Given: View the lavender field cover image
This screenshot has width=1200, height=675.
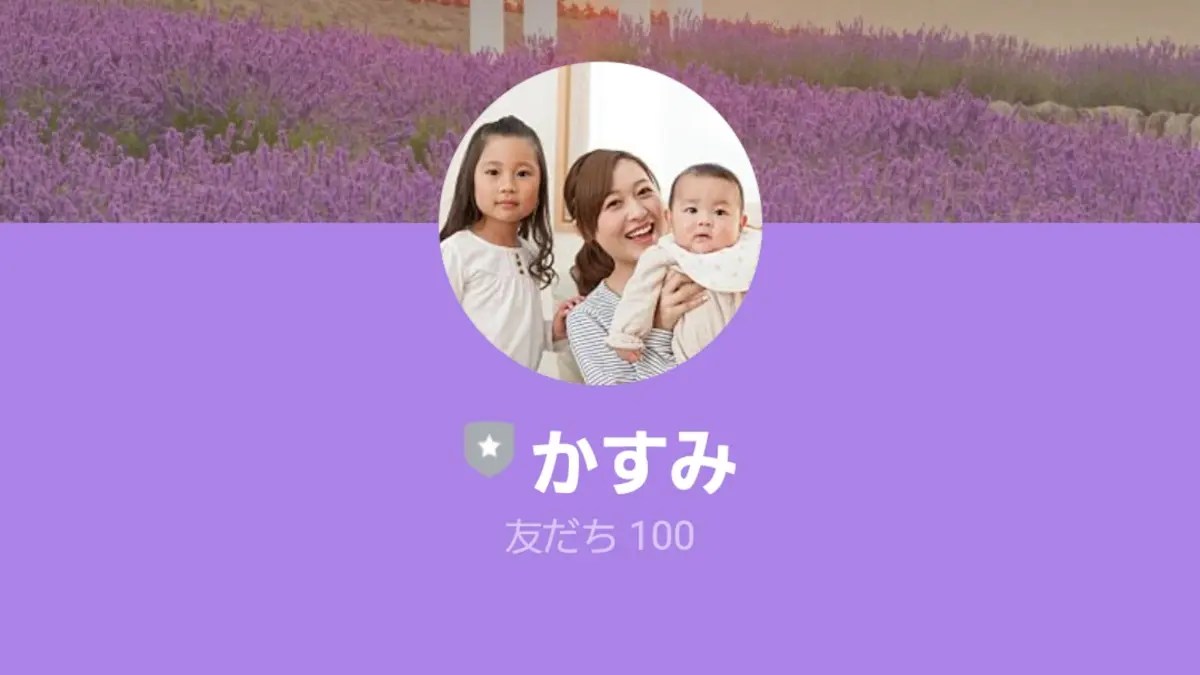Looking at the screenshot, I should pyautogui.click(x=220, y=110).
